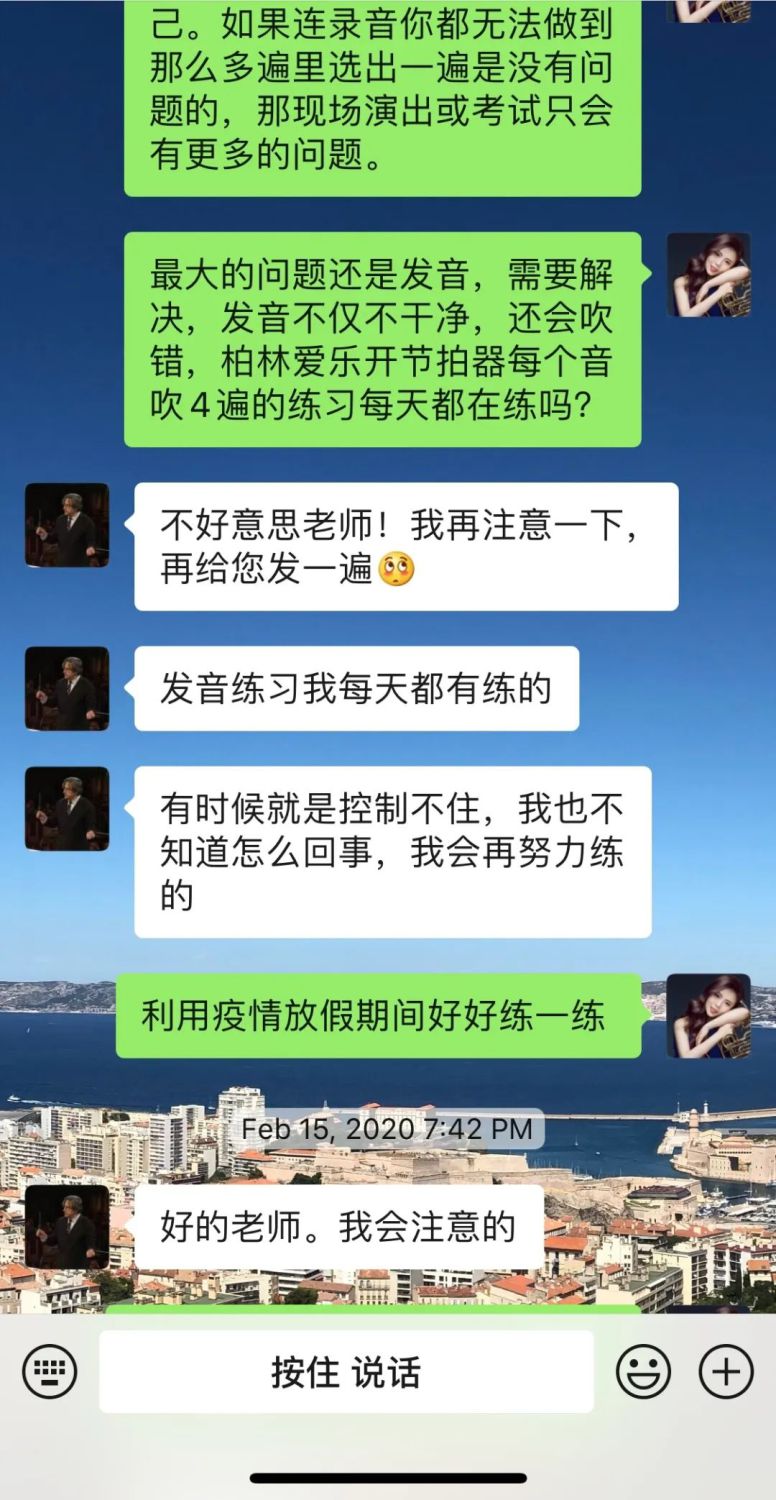776x1500 pixels.
Task: Open the plus attachment menu
Action: [726, 1371]
